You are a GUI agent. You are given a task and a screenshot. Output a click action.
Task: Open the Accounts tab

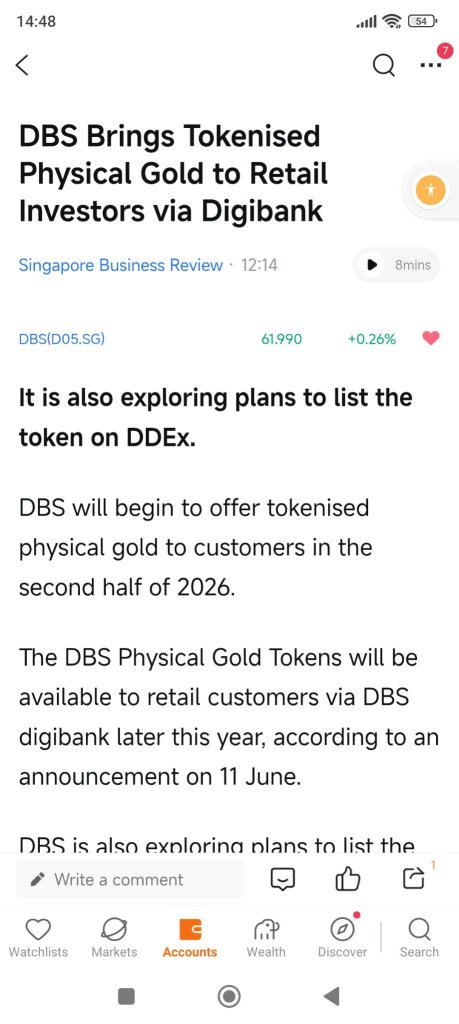[190, 938]
